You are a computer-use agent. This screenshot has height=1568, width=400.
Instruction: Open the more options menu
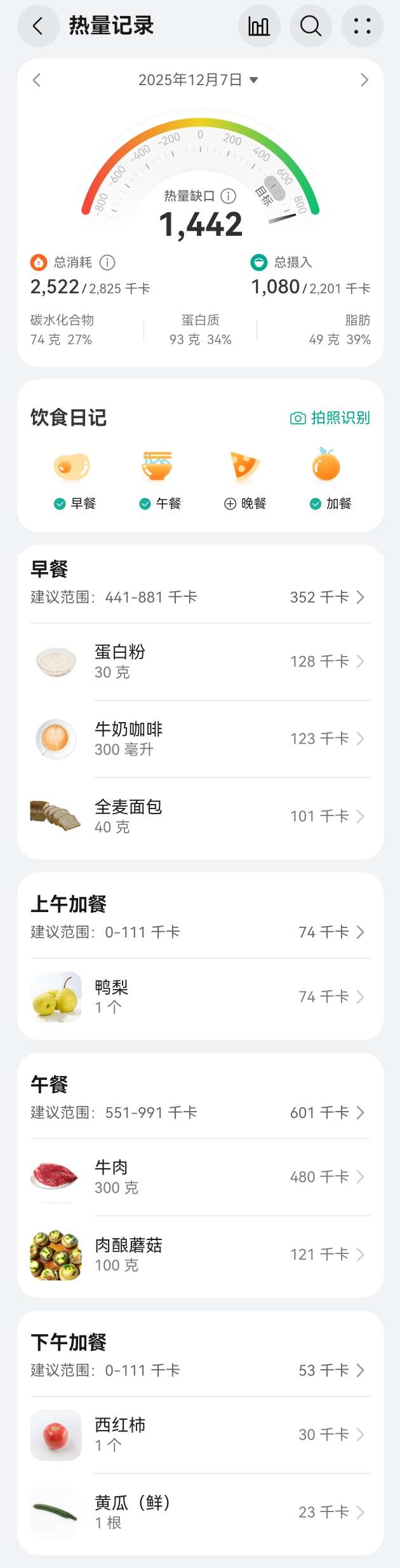click(362, 26)
